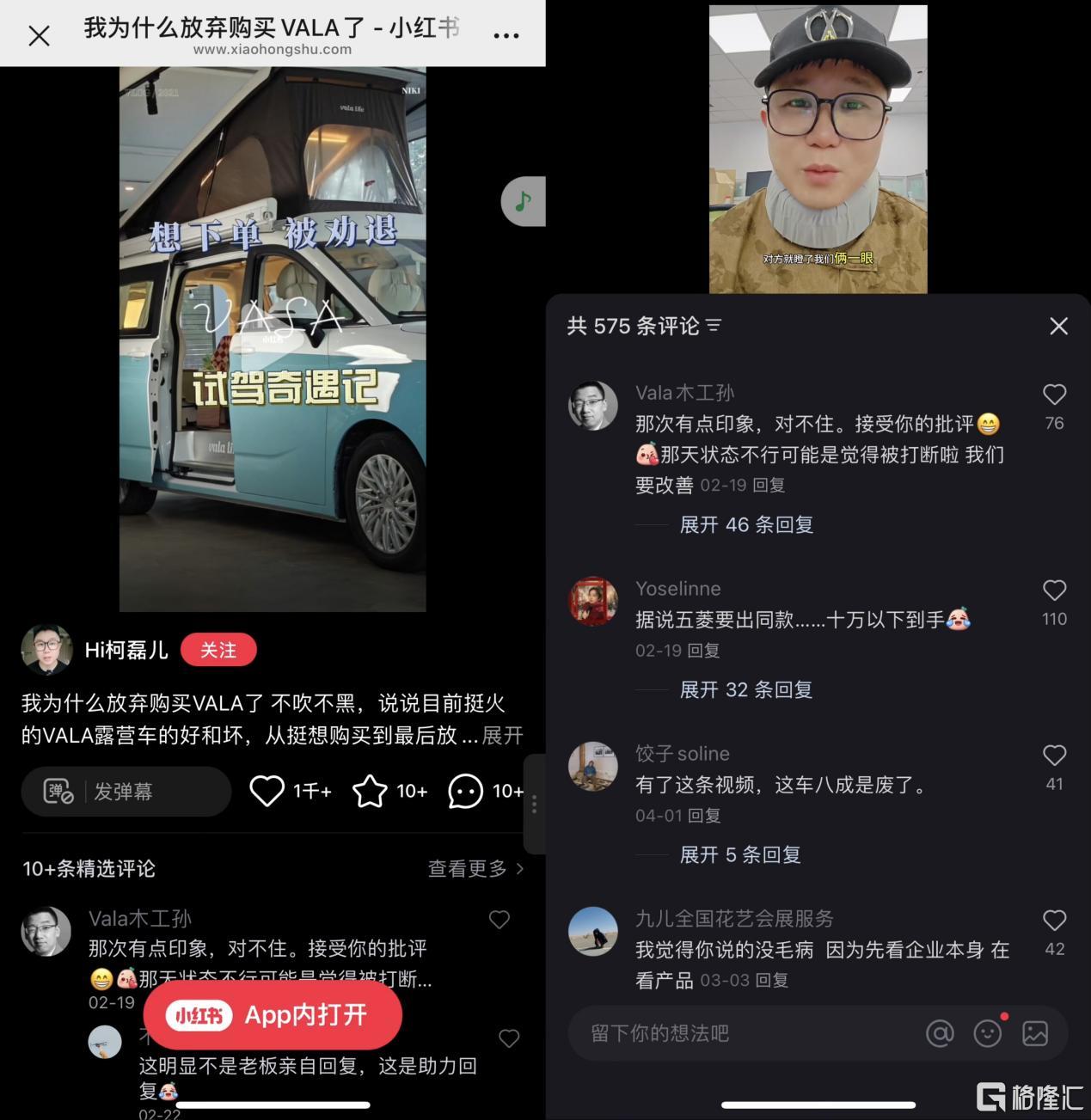Screen dimensions: 1091x1120
Task: Like Yoselinne's comment about 五菱
Action: 1054,591
